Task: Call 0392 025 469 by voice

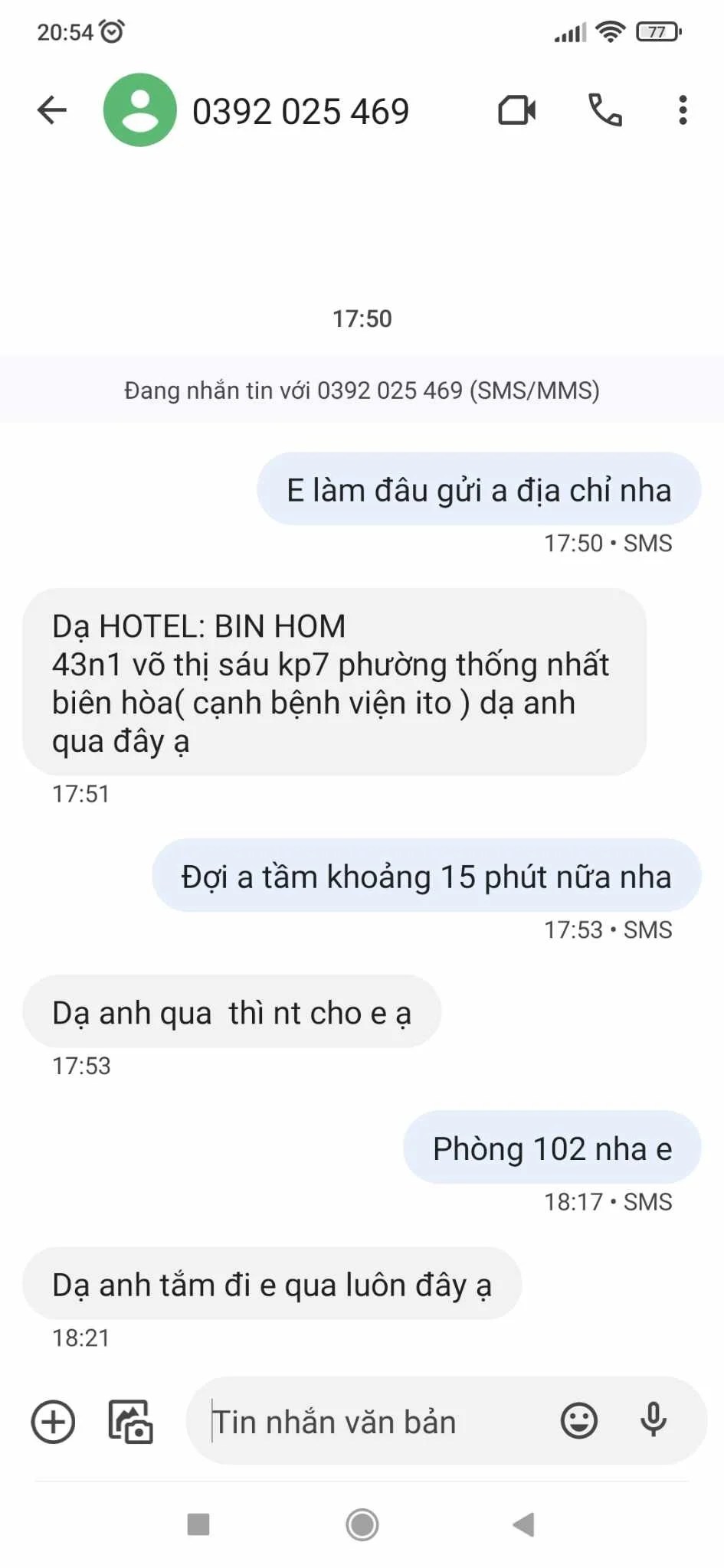Action: 604,110
